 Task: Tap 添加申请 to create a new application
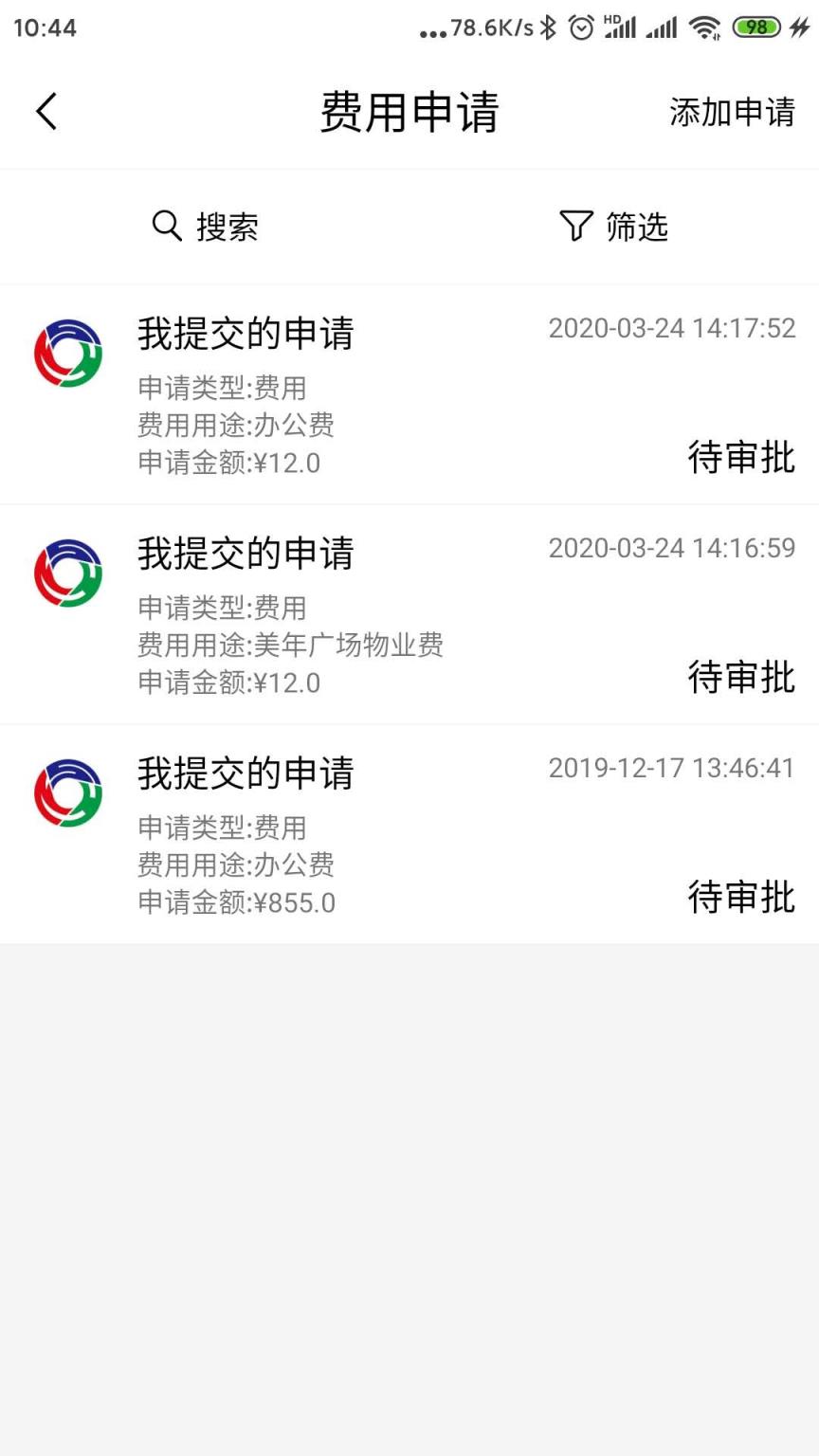point(731,112)
